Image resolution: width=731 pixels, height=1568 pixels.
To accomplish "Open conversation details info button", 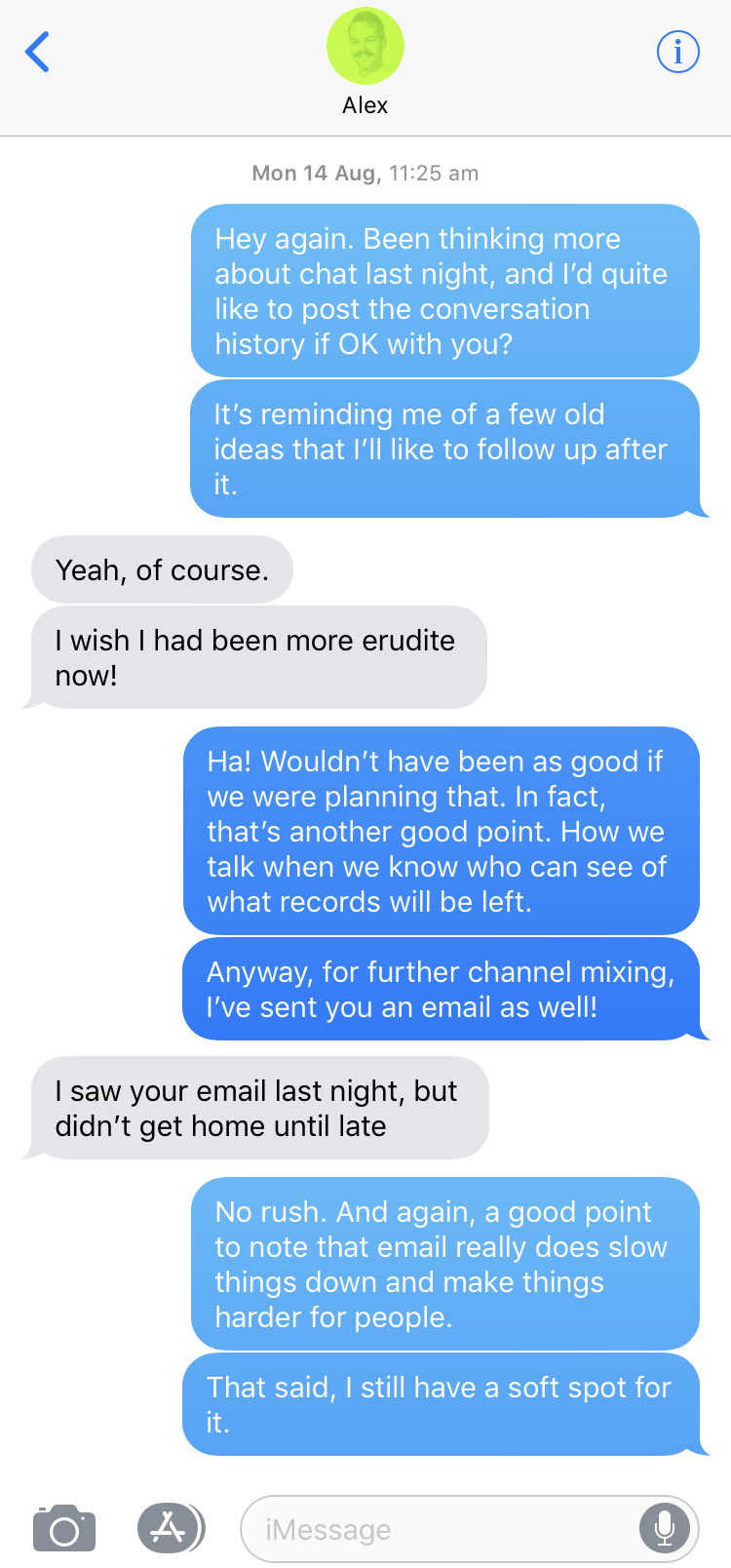I will [x=677, y=51].
